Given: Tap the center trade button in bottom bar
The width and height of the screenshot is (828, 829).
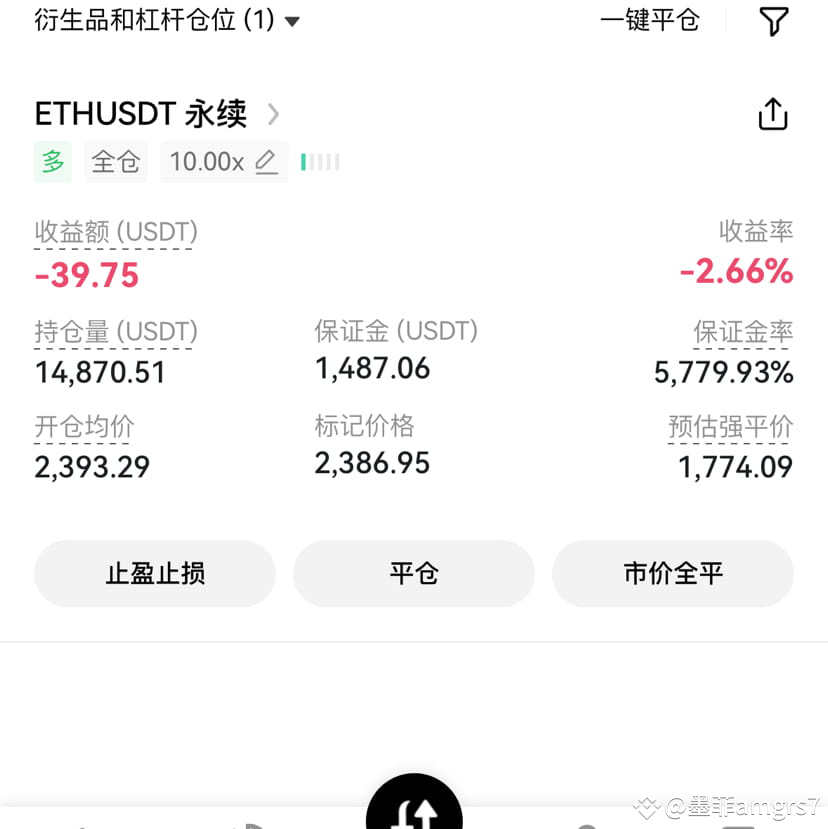Looking at the screenshot, I should [414, 804].
